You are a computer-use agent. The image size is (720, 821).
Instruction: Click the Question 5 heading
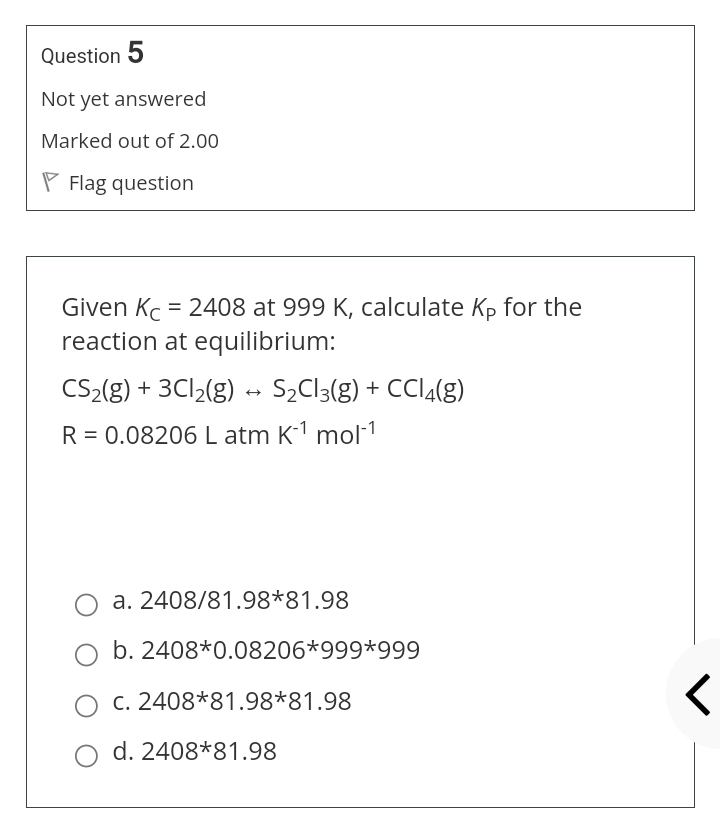click(x=91, y=54)
